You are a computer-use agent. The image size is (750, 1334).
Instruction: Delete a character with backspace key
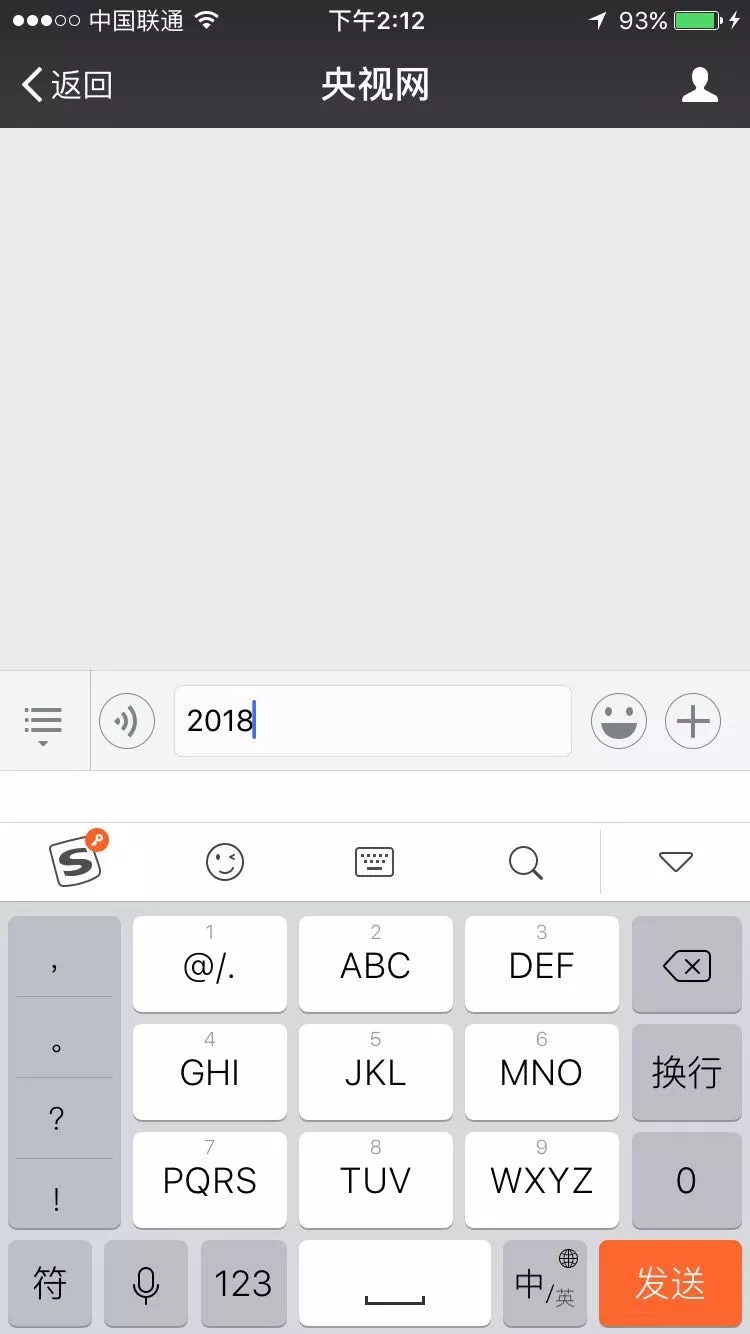point(686,965)
